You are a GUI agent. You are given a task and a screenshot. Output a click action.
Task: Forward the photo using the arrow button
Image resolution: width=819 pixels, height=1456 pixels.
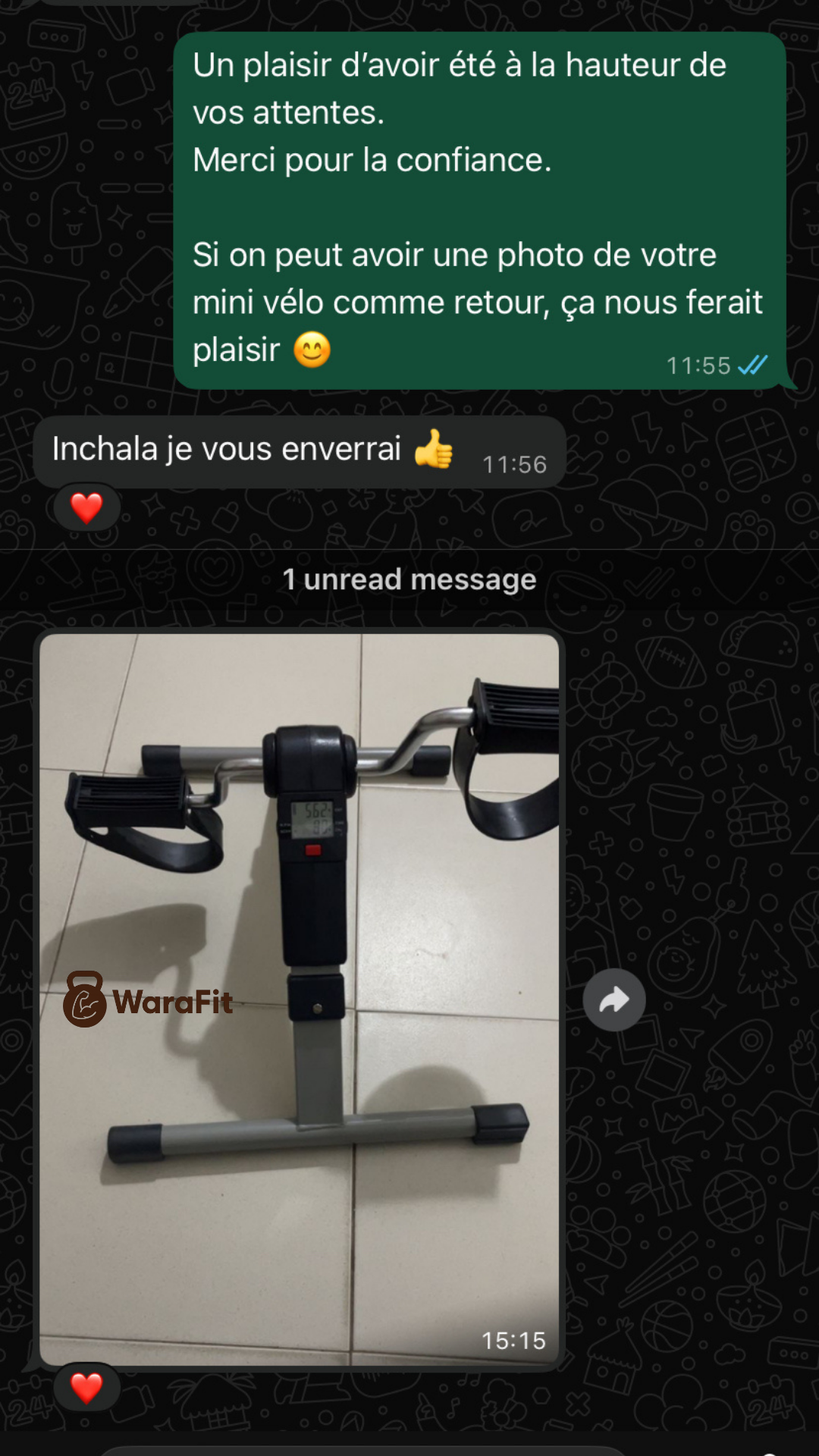[614, 999]
